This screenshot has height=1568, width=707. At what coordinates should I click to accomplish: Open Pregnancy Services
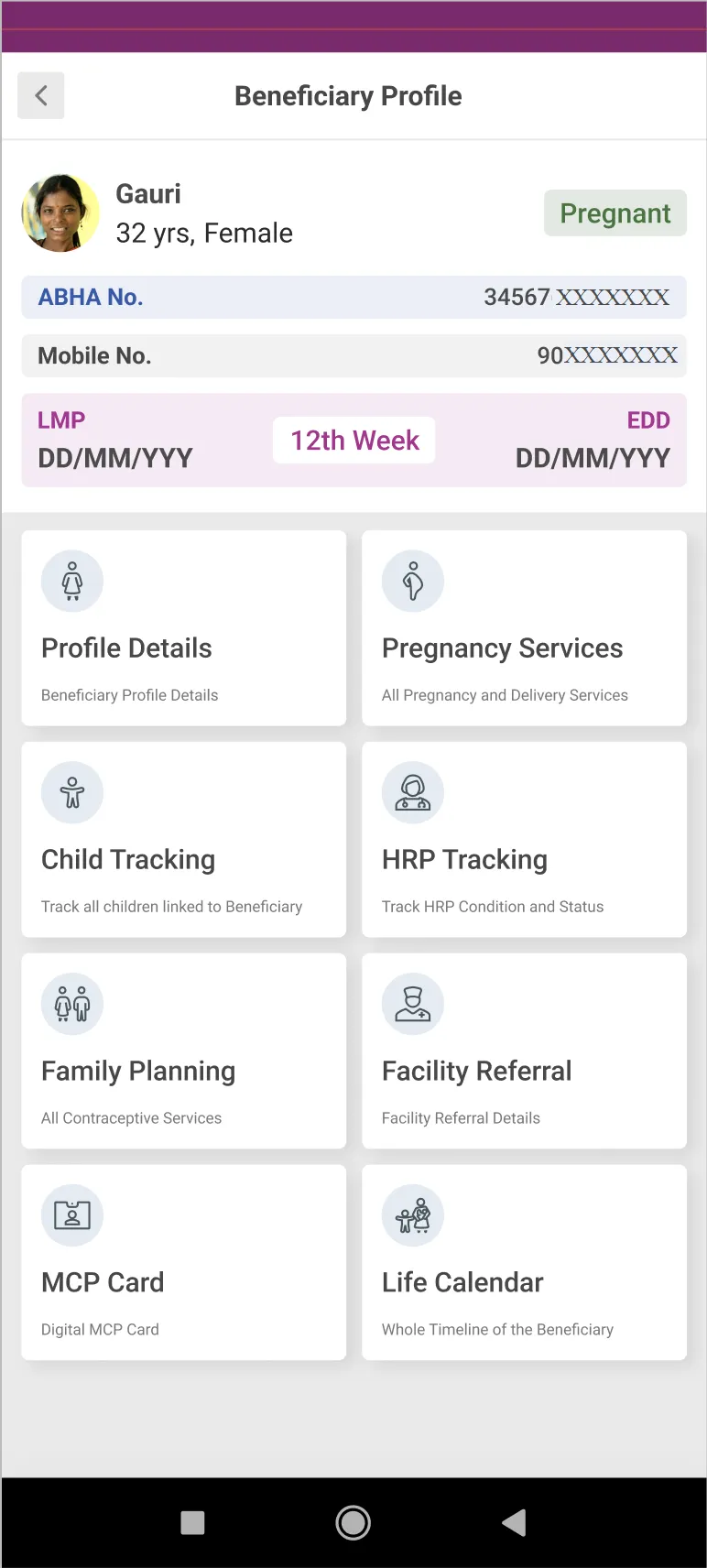tap(524, 628)
